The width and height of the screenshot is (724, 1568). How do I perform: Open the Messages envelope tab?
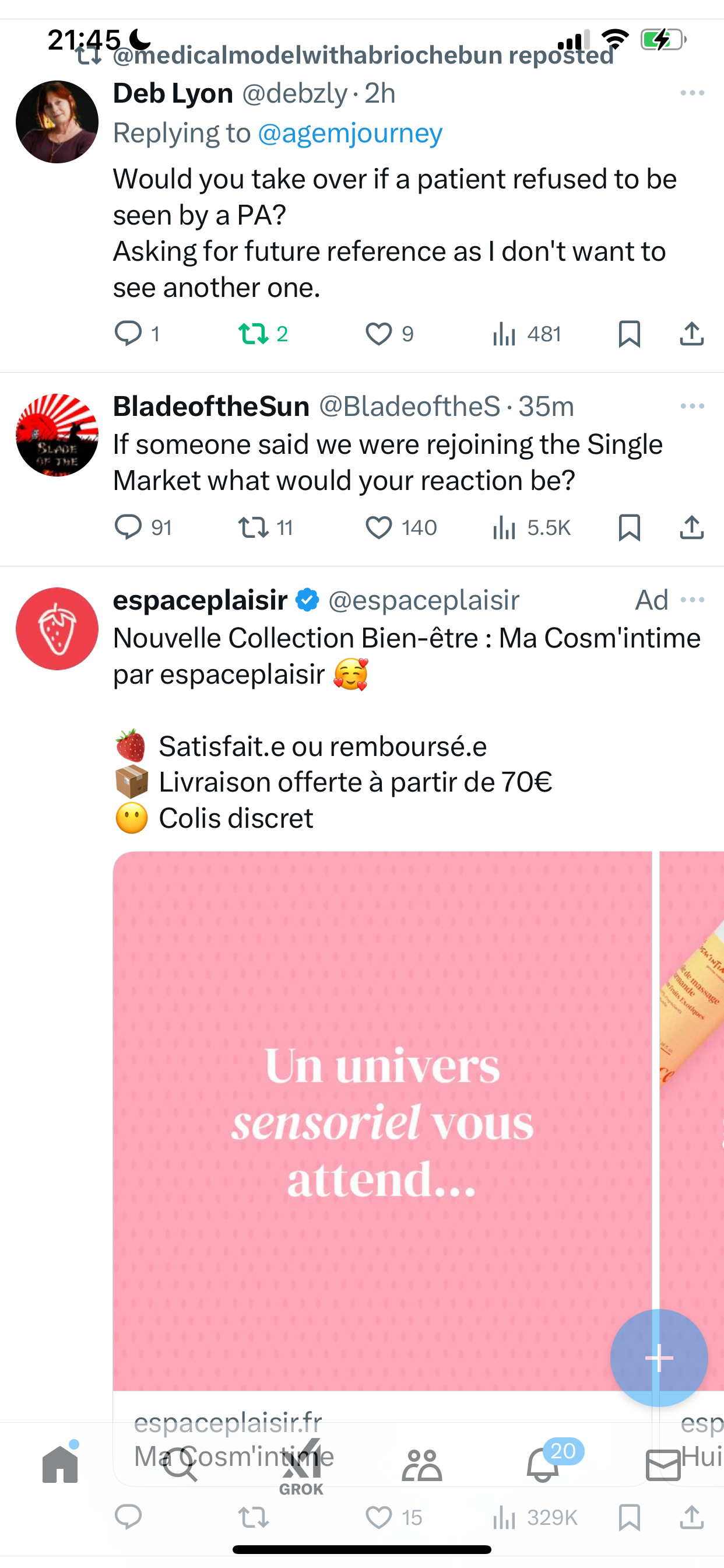pyautogui.click(x=663, y=1465)
